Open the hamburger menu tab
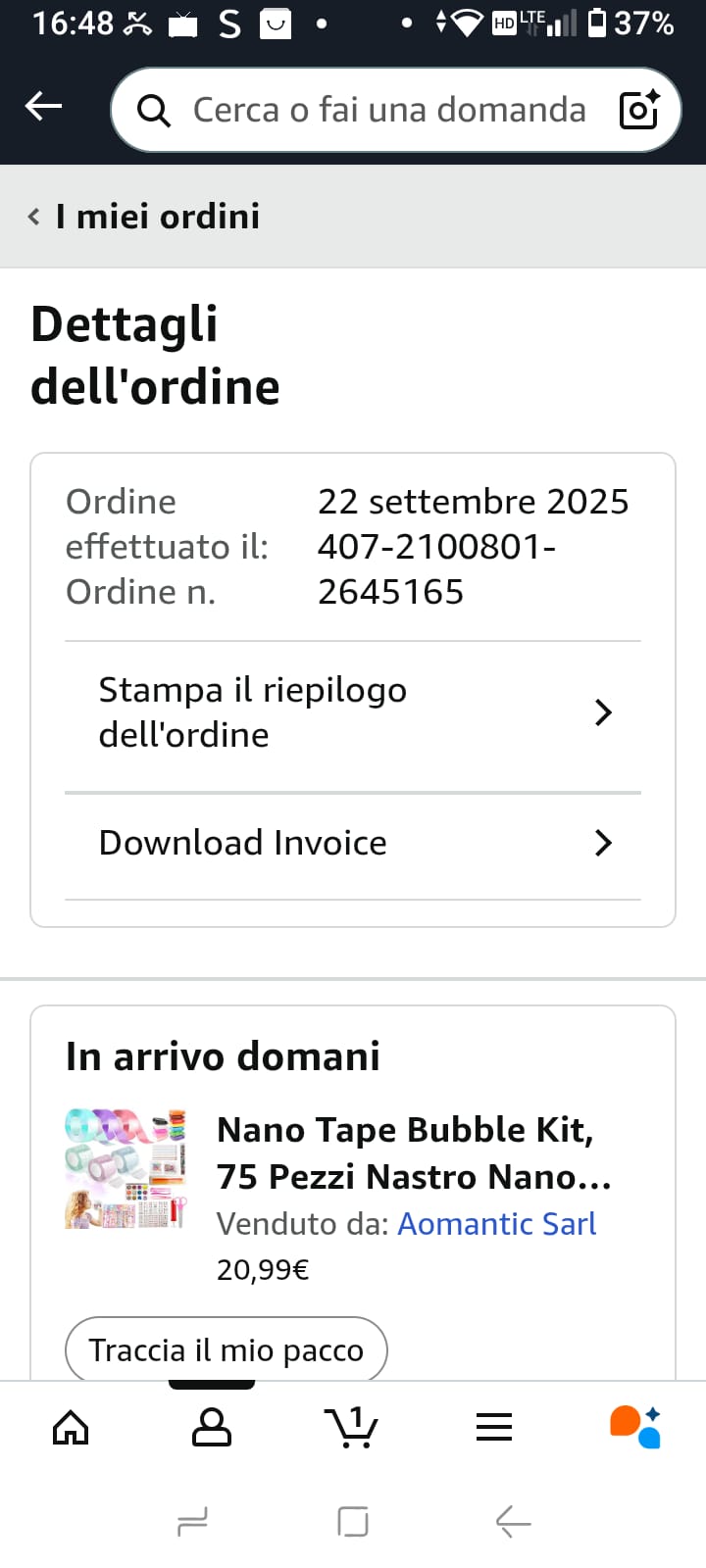This screenshot has height=1568, width=706. [x=494, y=1427]
